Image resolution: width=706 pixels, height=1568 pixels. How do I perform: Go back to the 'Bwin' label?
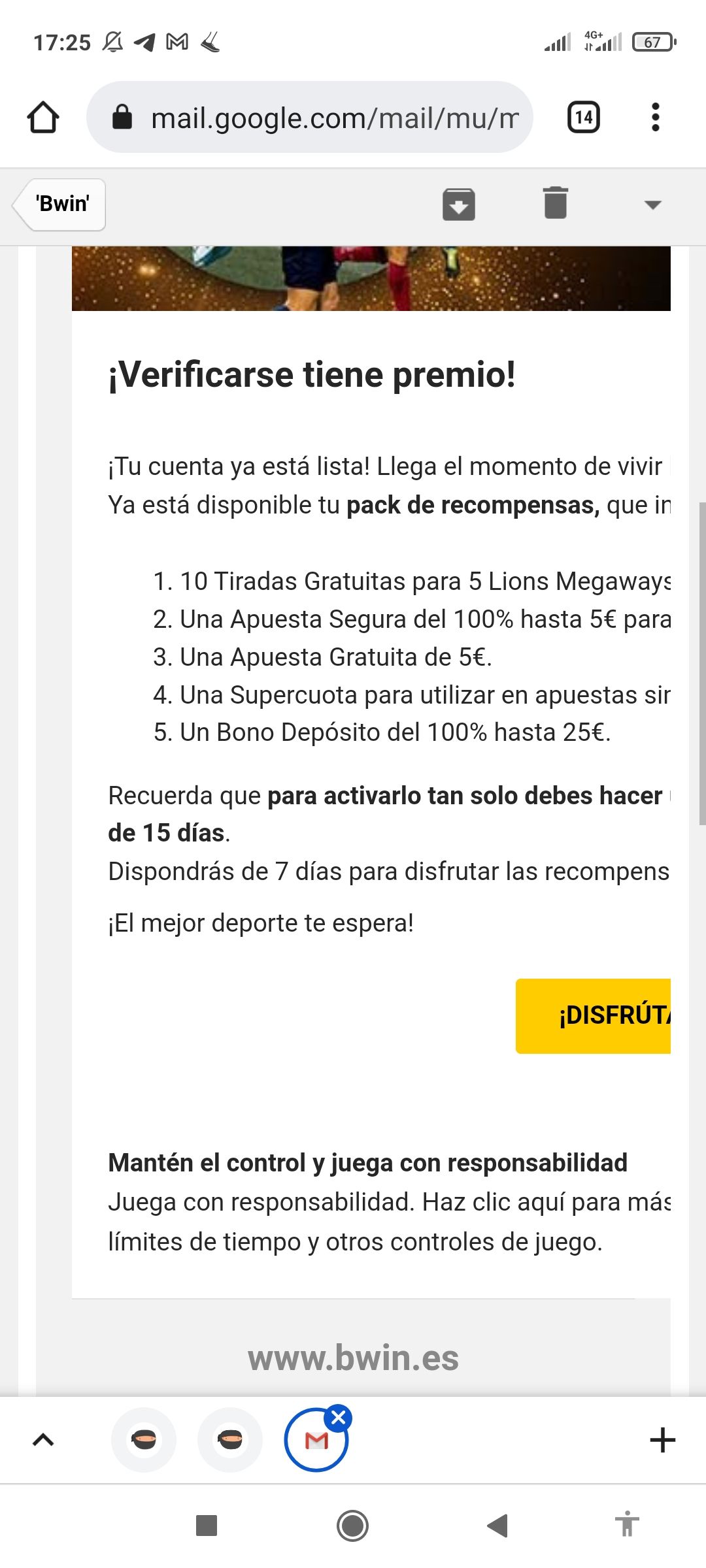(59, 204)
